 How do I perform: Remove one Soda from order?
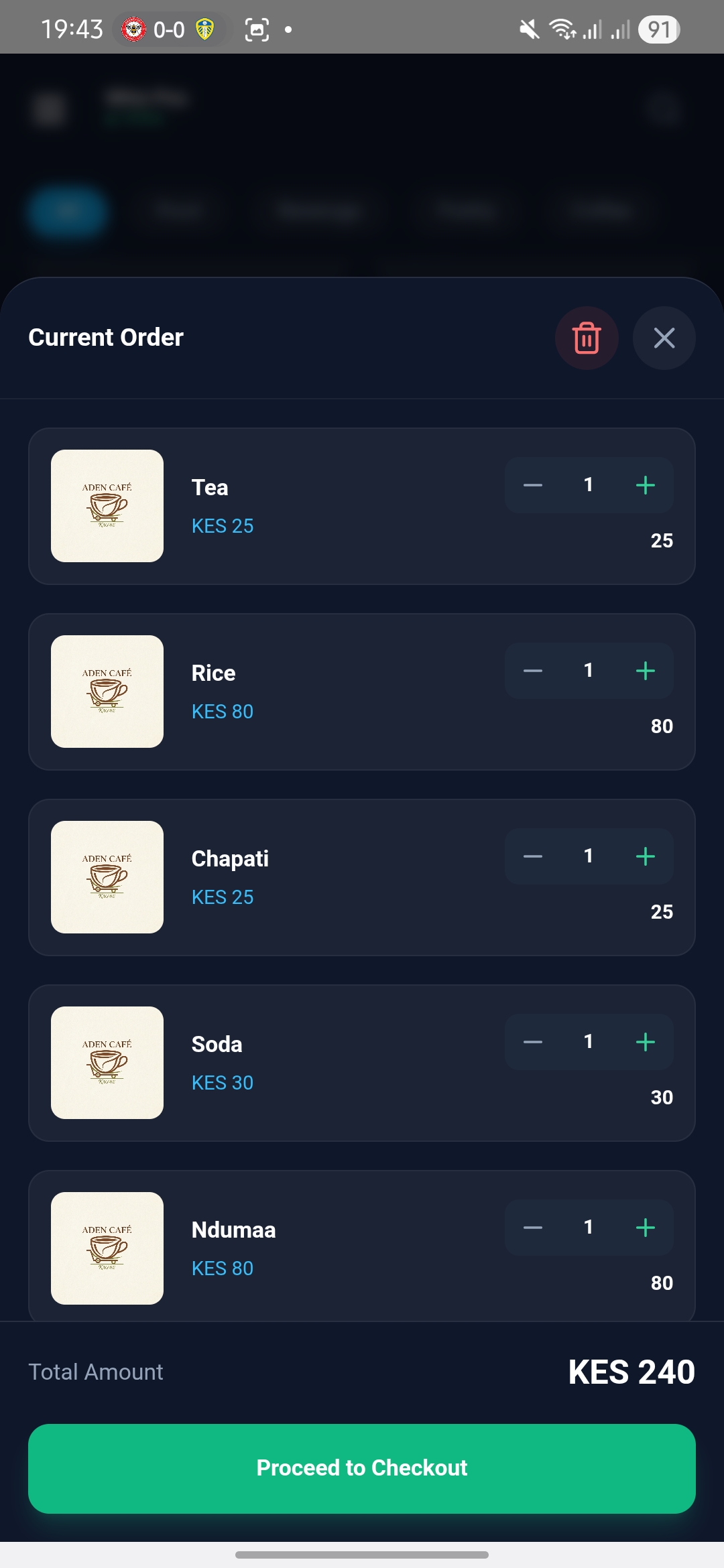[x=533, y=1042]
